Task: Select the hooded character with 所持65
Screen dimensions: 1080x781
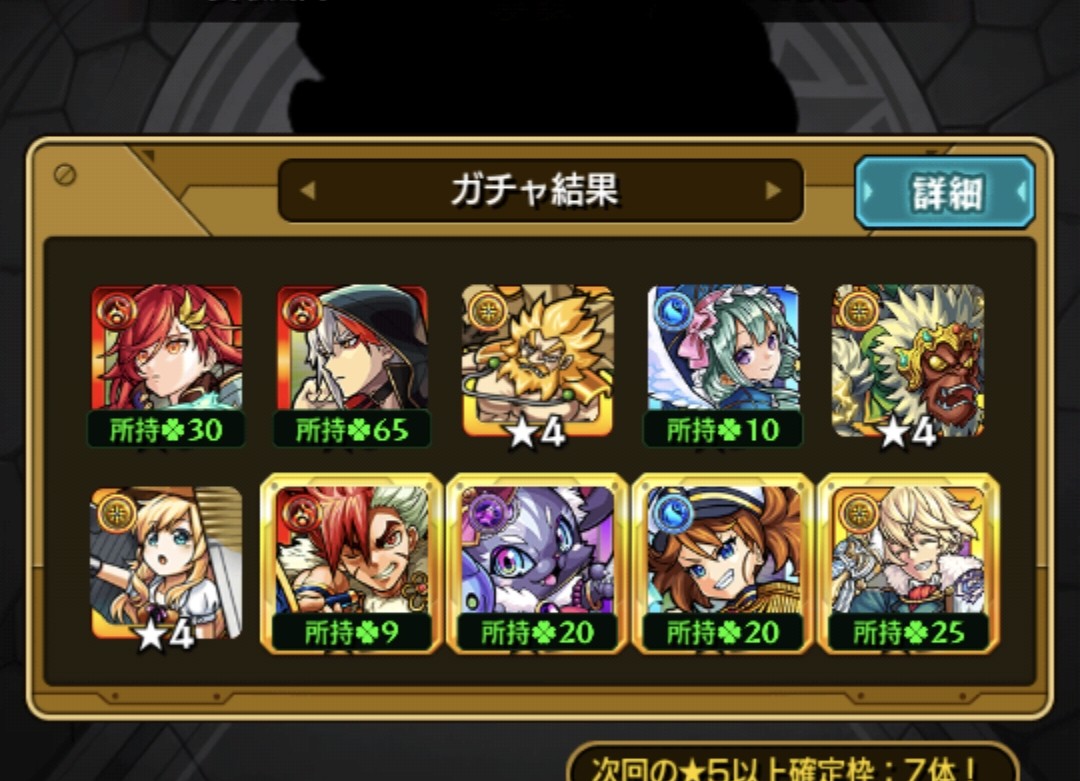Action: click(352, 366)
